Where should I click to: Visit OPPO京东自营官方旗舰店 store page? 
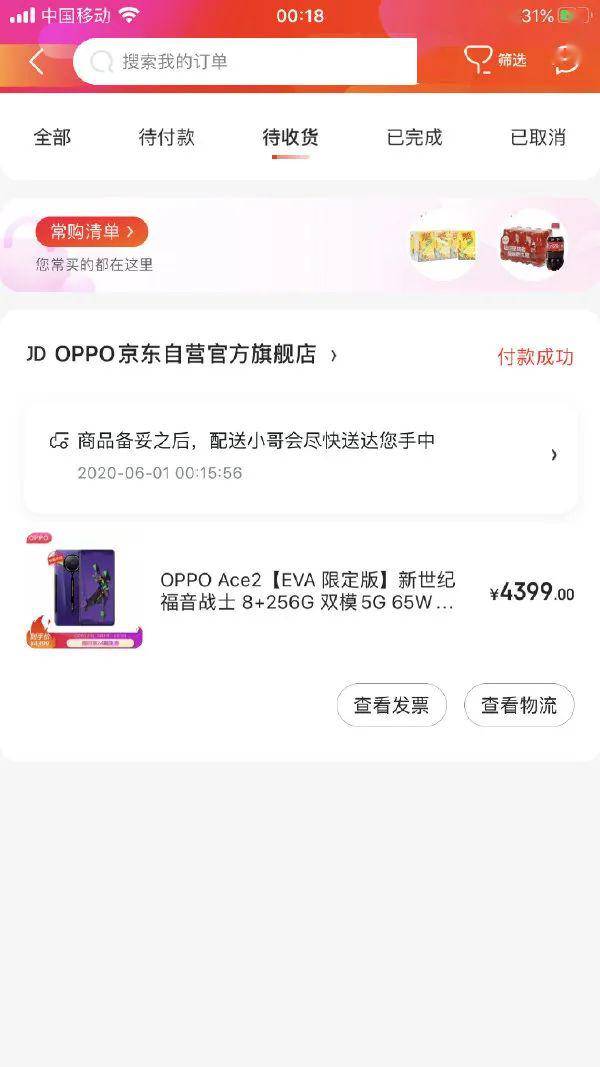[185, 355]
